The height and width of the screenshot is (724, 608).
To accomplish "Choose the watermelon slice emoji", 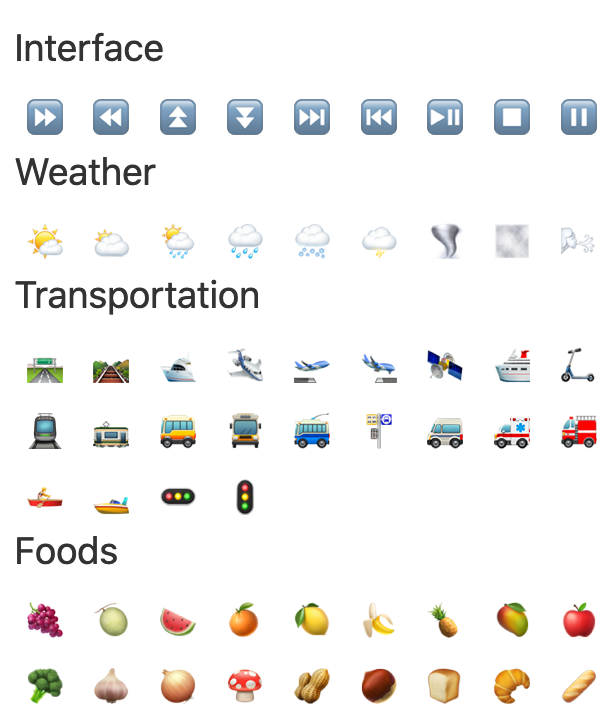I will click(178, 621).
